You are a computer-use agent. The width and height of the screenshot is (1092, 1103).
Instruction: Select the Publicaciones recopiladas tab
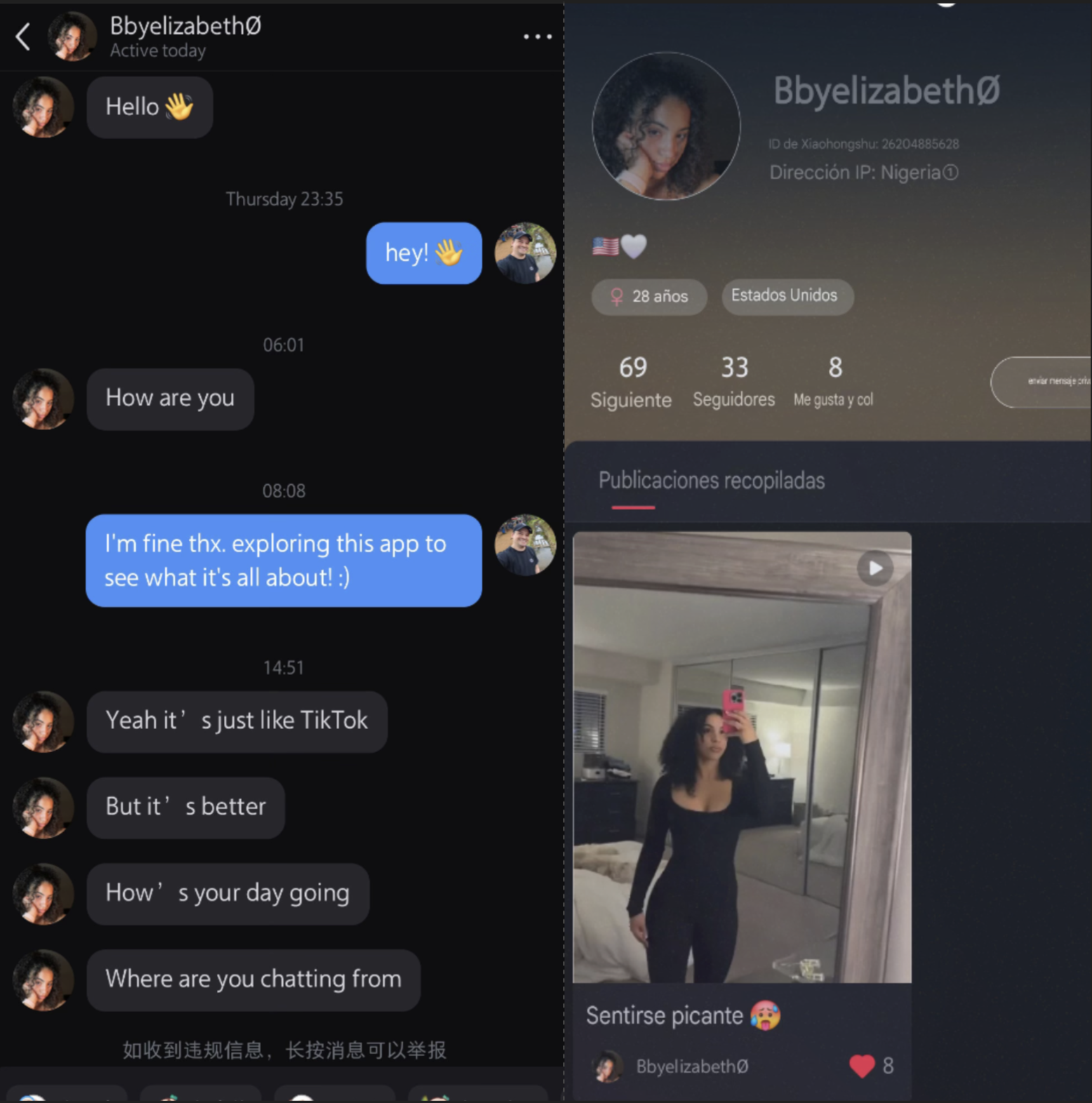tap(711, 481)
